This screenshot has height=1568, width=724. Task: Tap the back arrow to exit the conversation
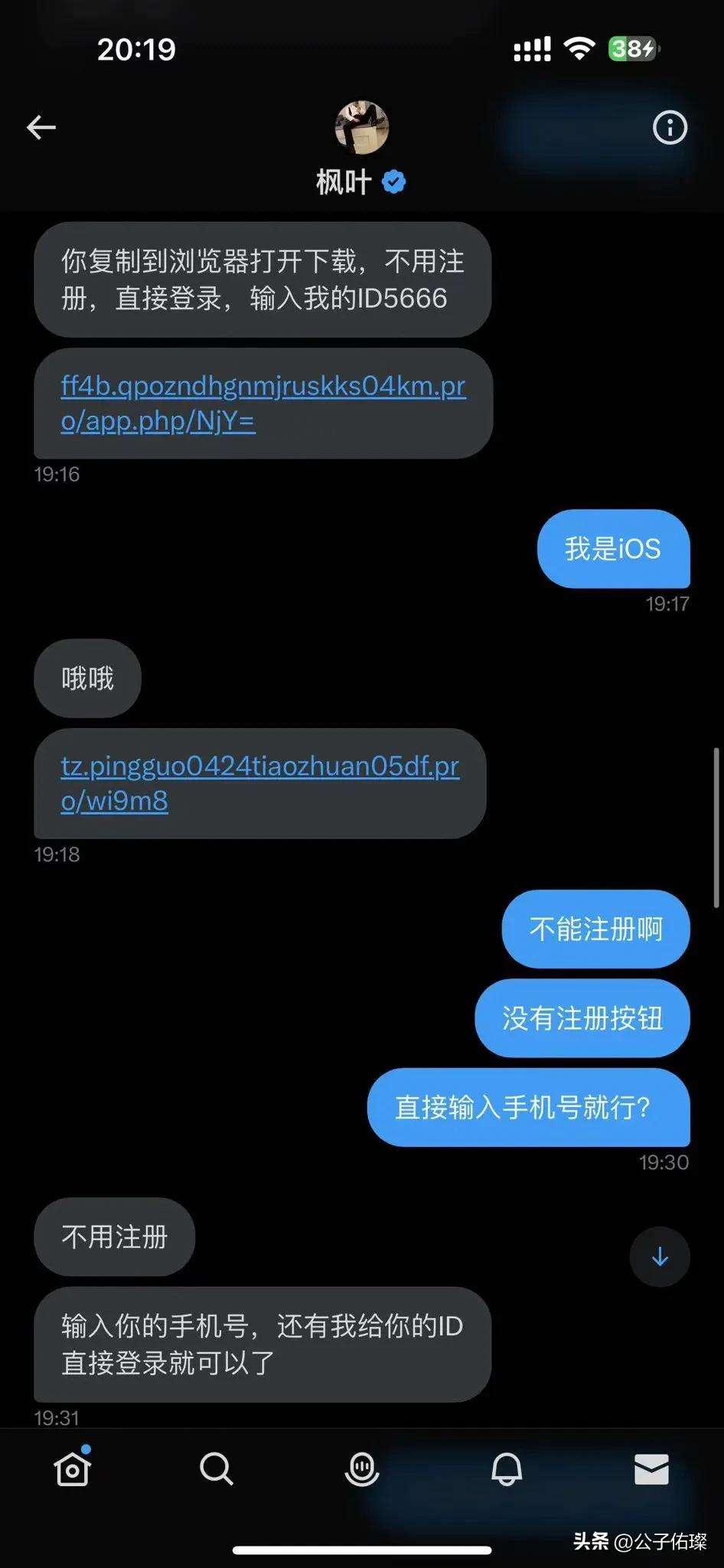(42, 127)
